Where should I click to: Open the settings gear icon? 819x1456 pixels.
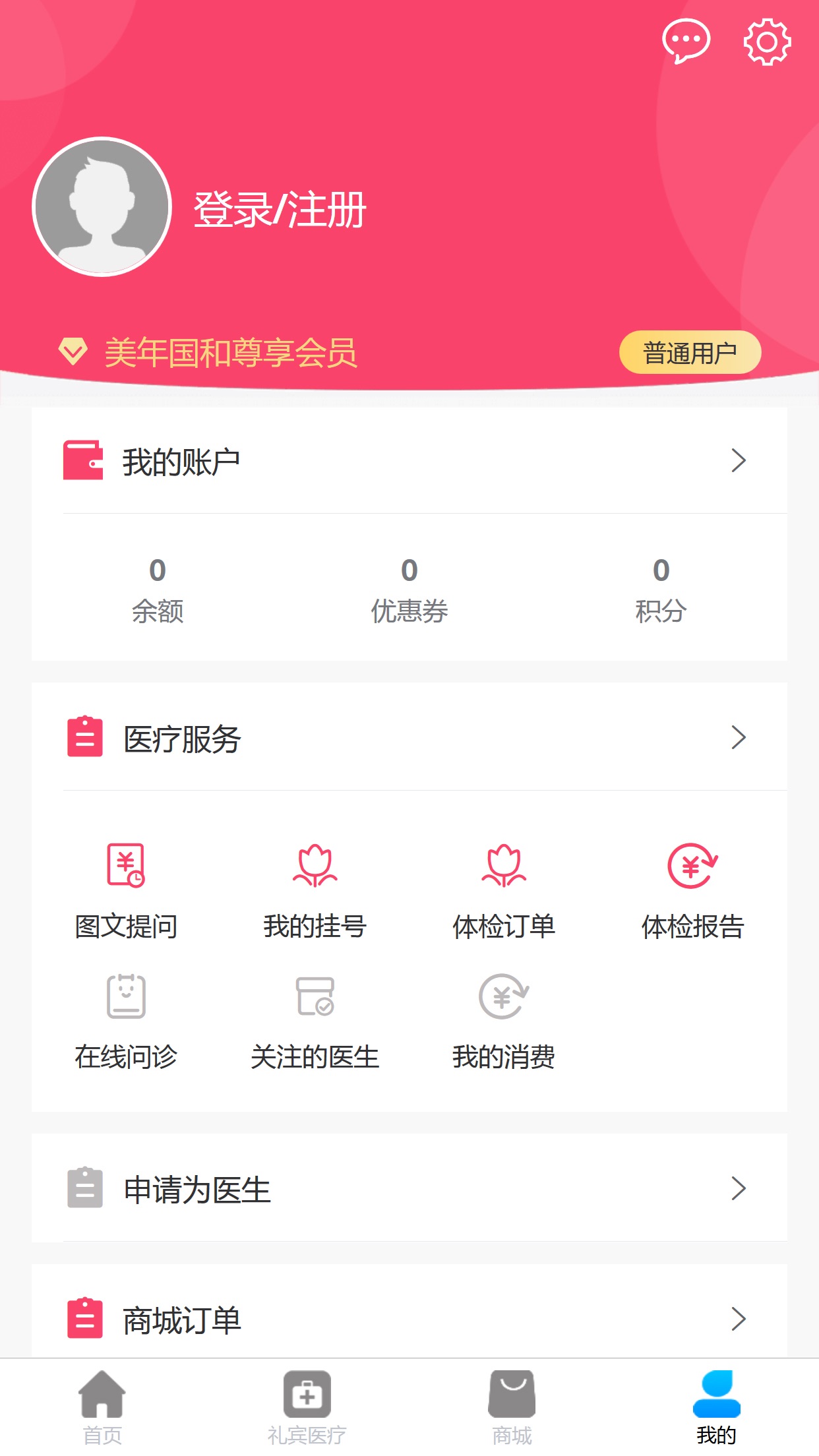tap(767, 42)
